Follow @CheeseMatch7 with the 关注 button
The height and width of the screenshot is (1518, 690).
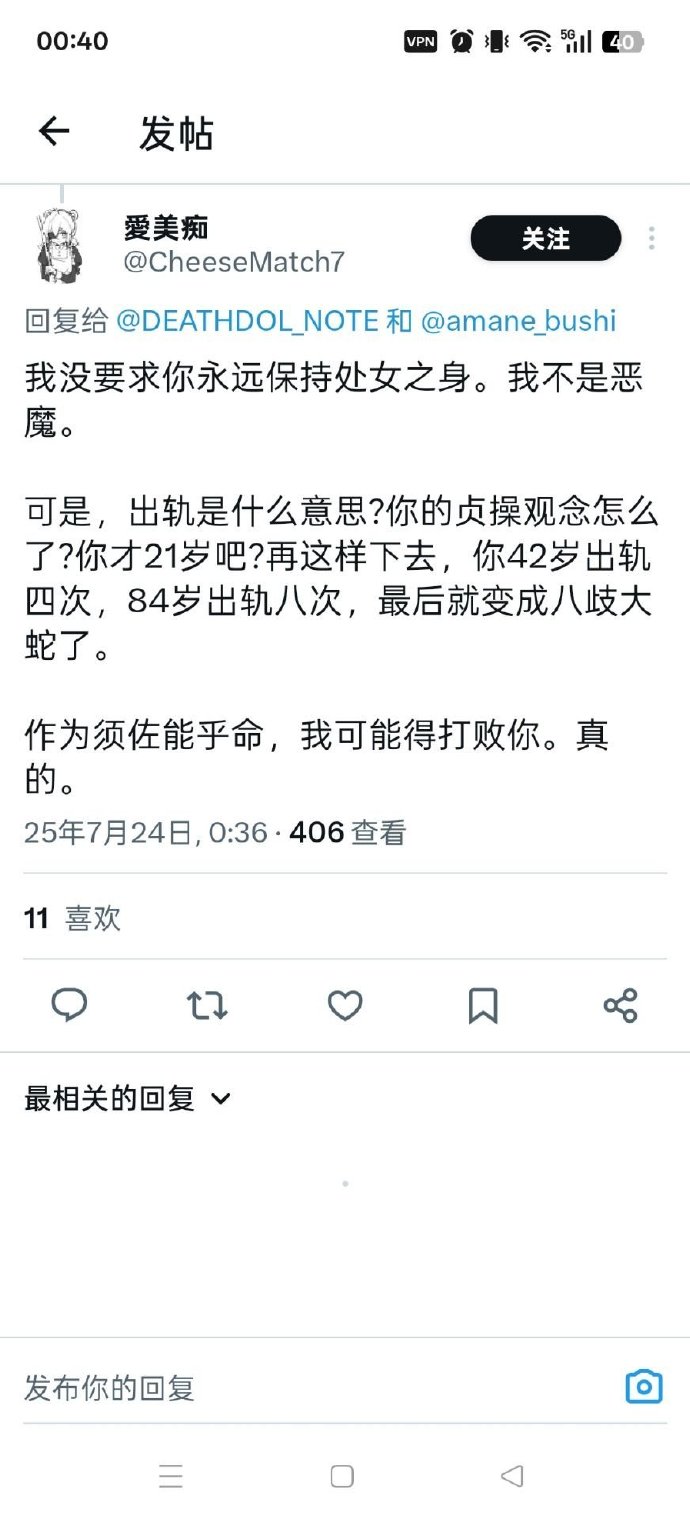tap(545, 239)
